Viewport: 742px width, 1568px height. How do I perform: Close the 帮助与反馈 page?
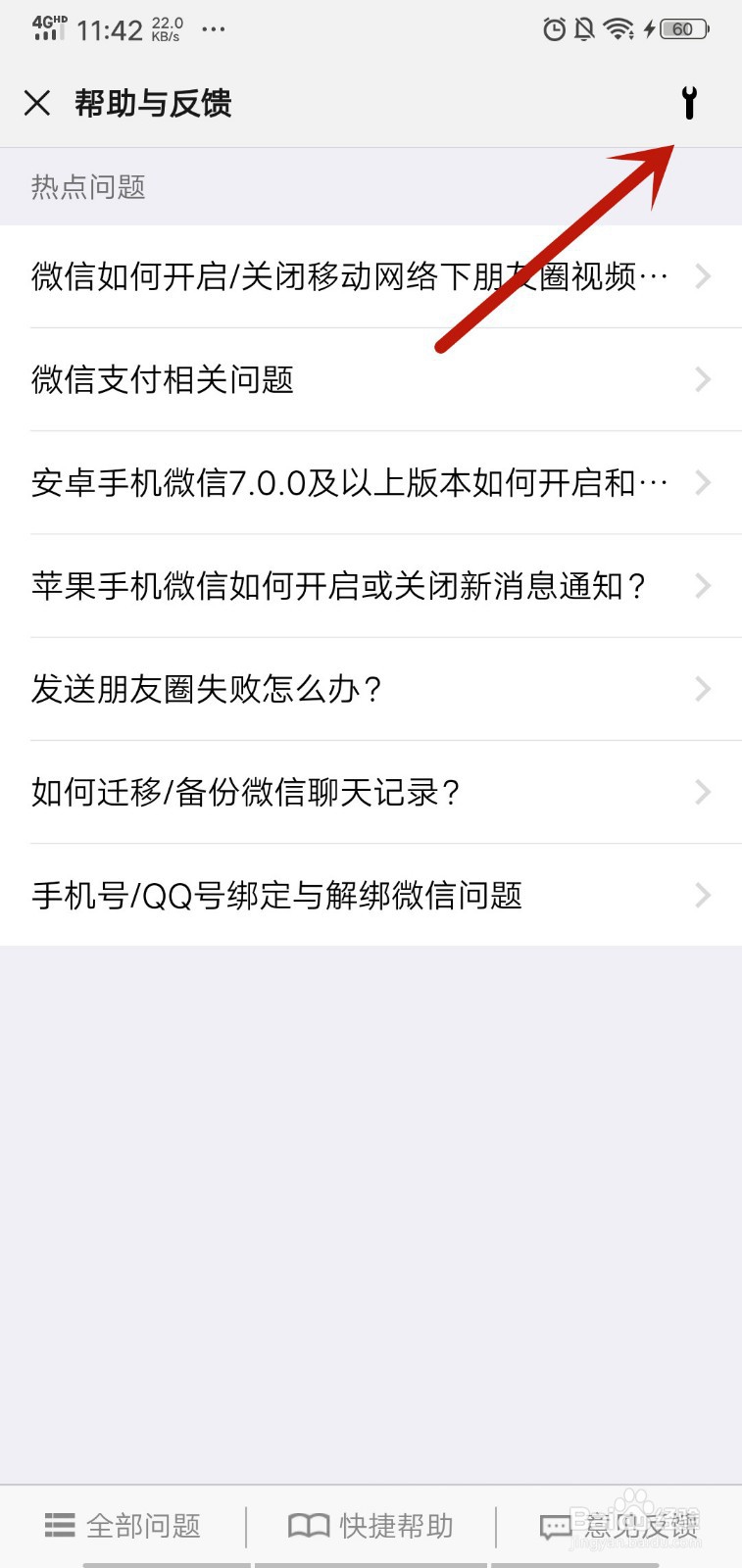[37, 103]
